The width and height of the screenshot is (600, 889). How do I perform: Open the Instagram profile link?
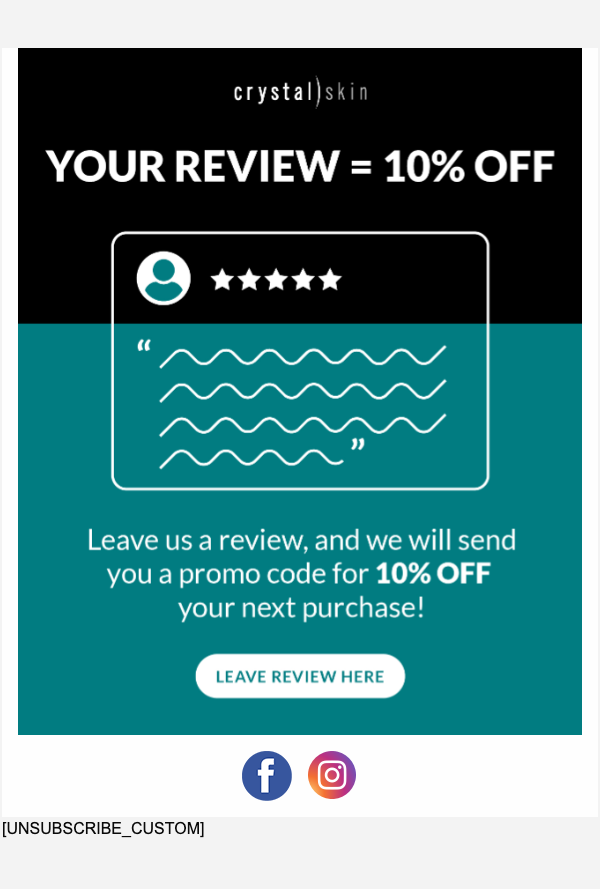click(x=332, y=775)
